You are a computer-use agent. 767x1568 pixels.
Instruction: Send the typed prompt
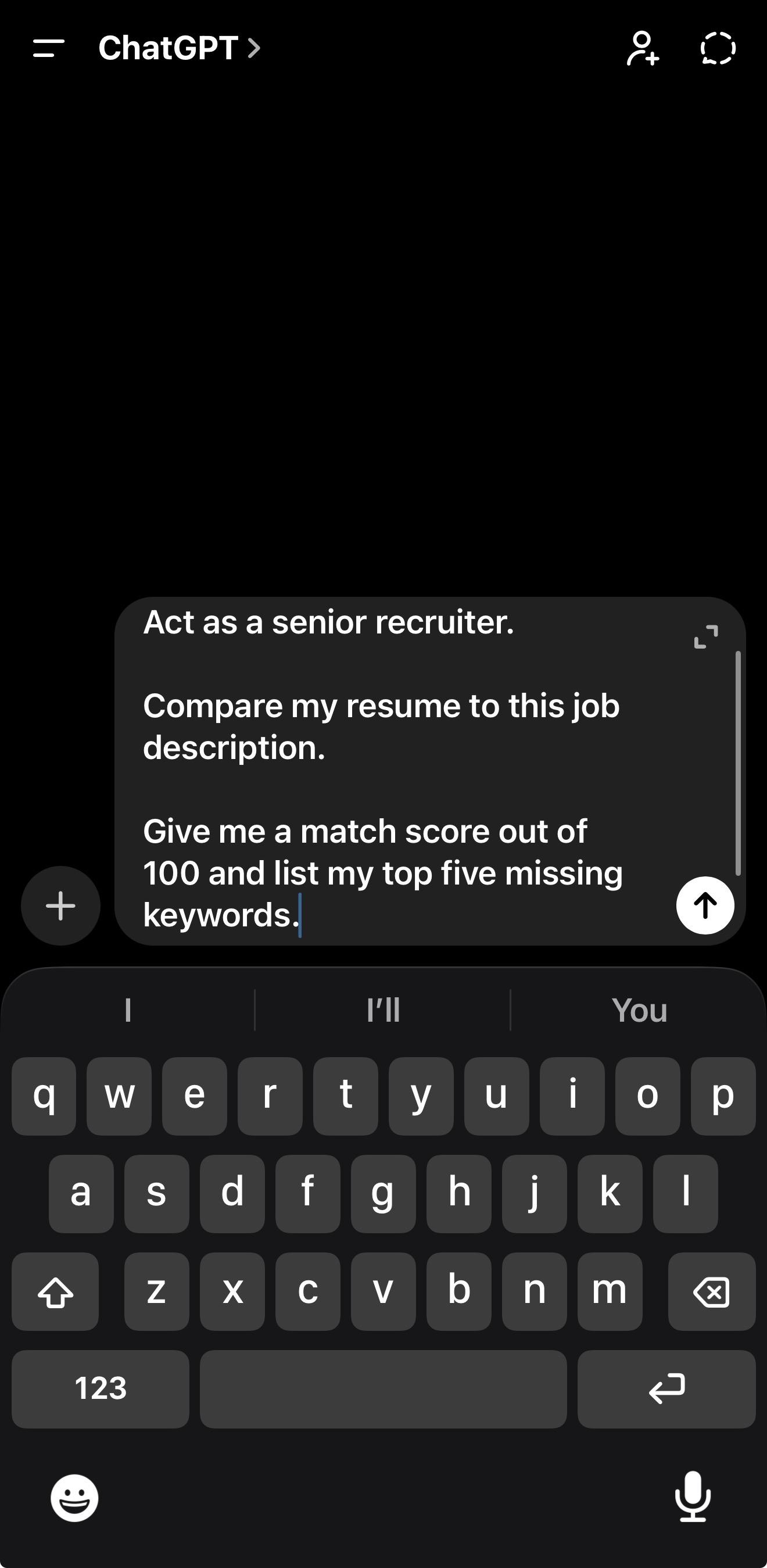(704, 905)
